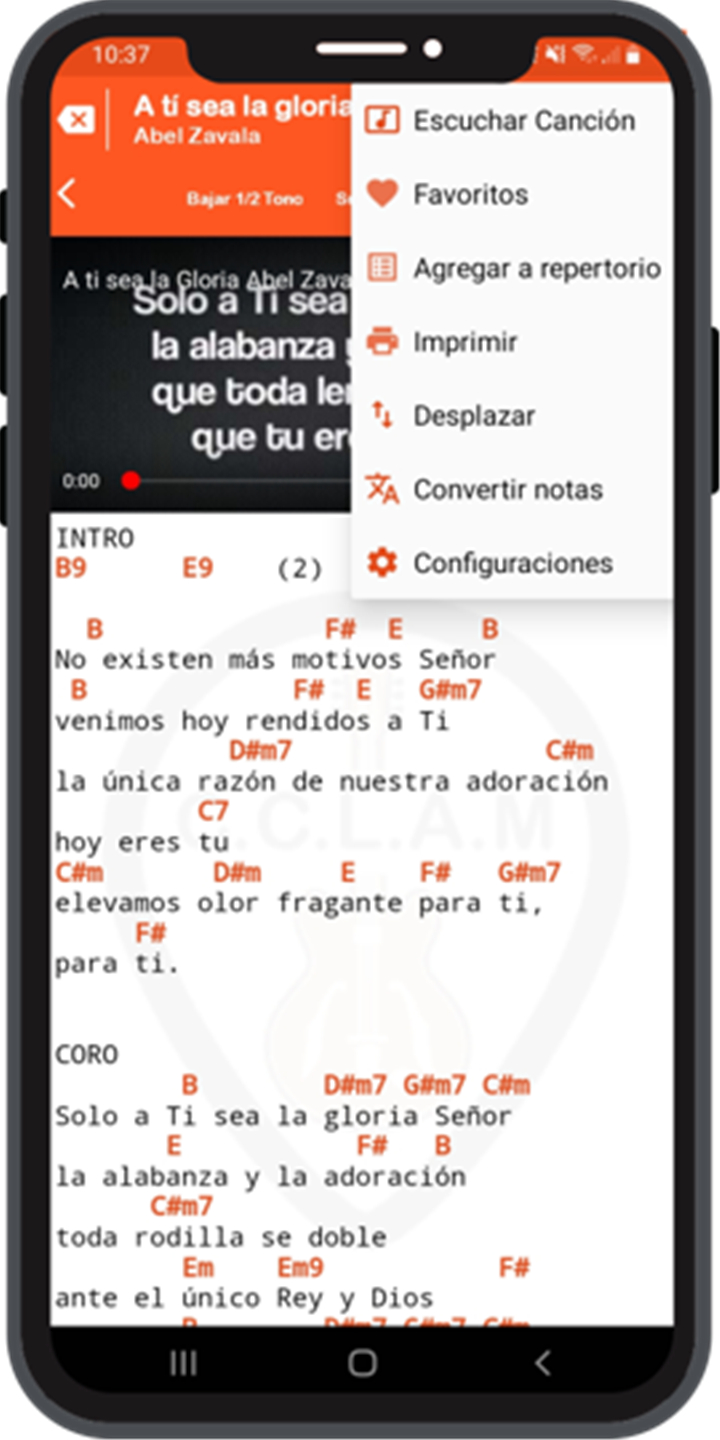720x1440 pixels.
Task: Open recent apps from the navigation bar
Action: point(182,1362)
